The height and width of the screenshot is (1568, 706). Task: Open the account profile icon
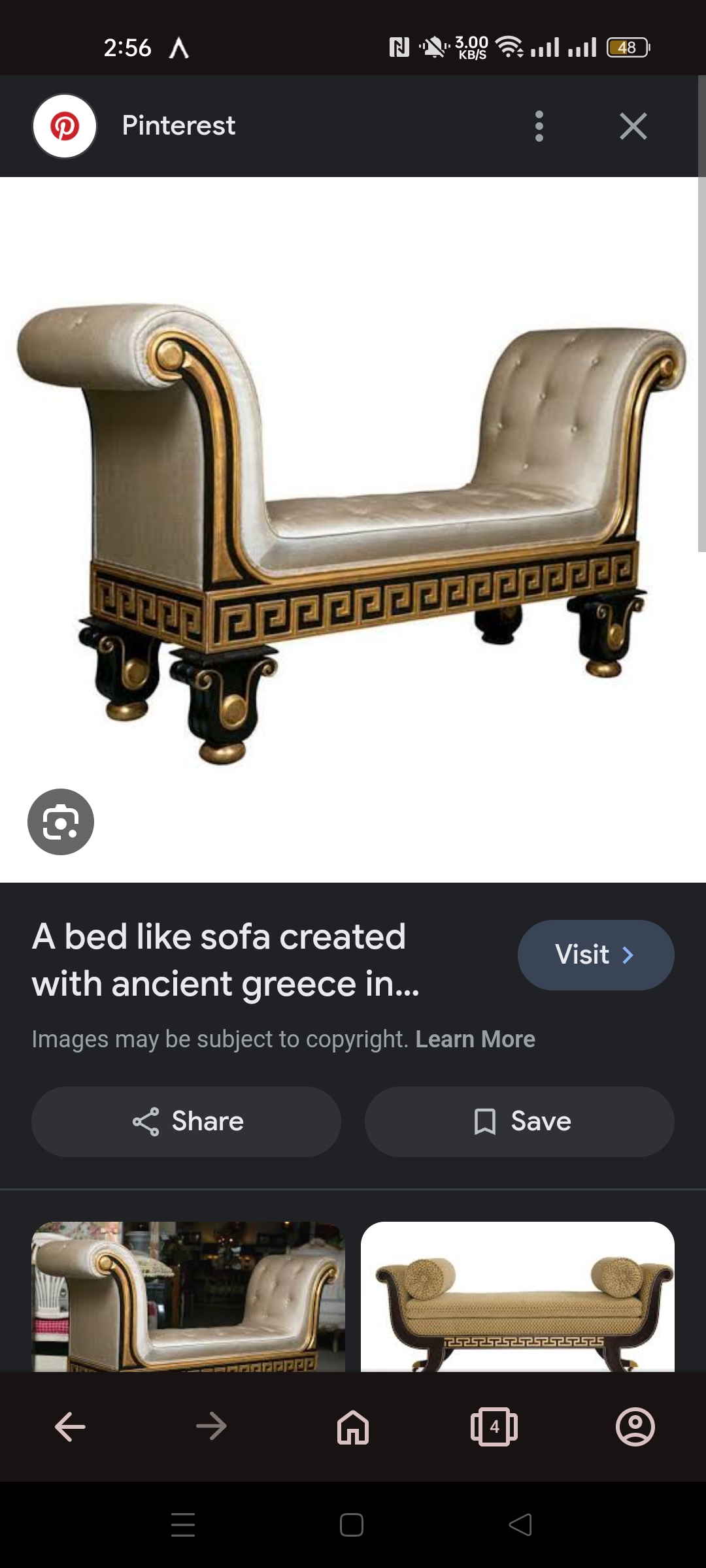tap(635, 1426)
